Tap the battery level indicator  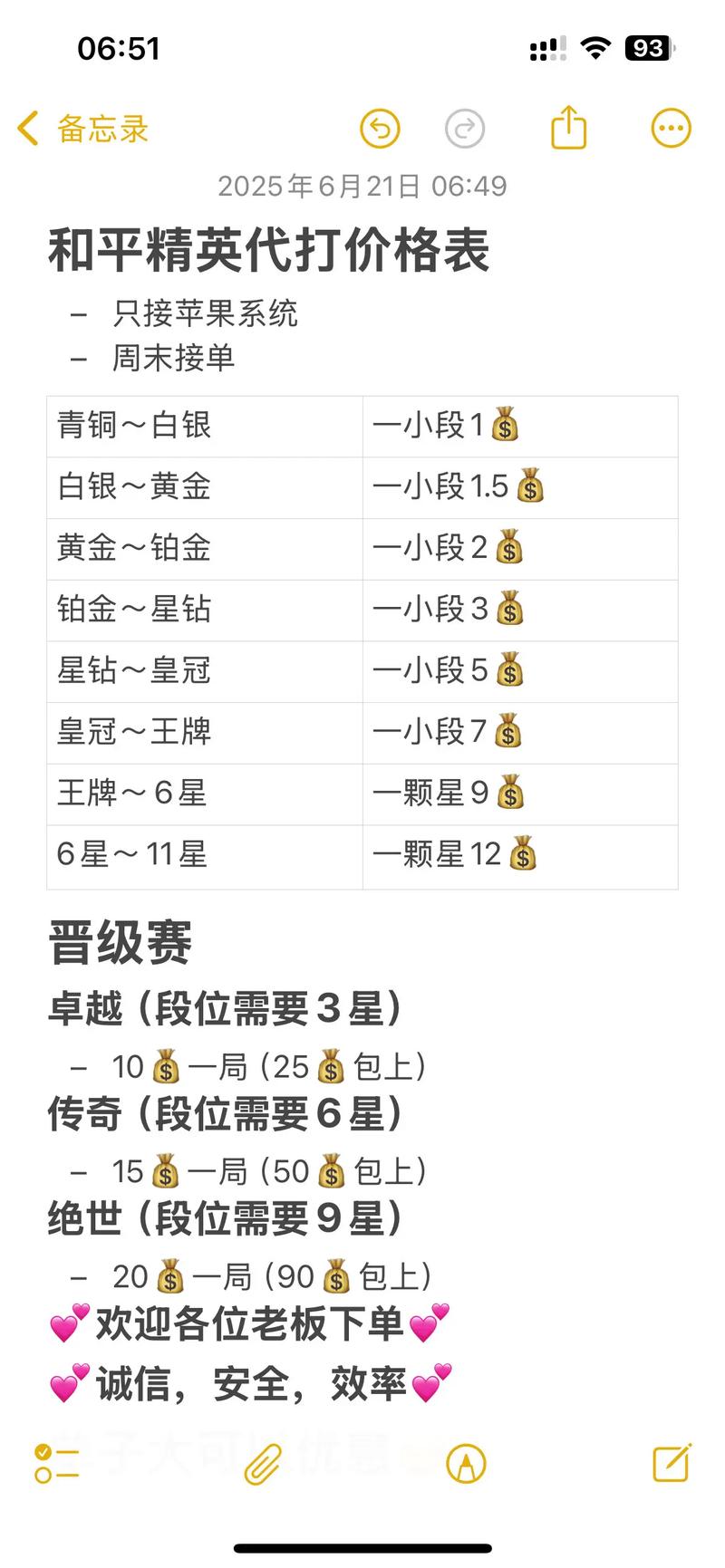point(645,48)
